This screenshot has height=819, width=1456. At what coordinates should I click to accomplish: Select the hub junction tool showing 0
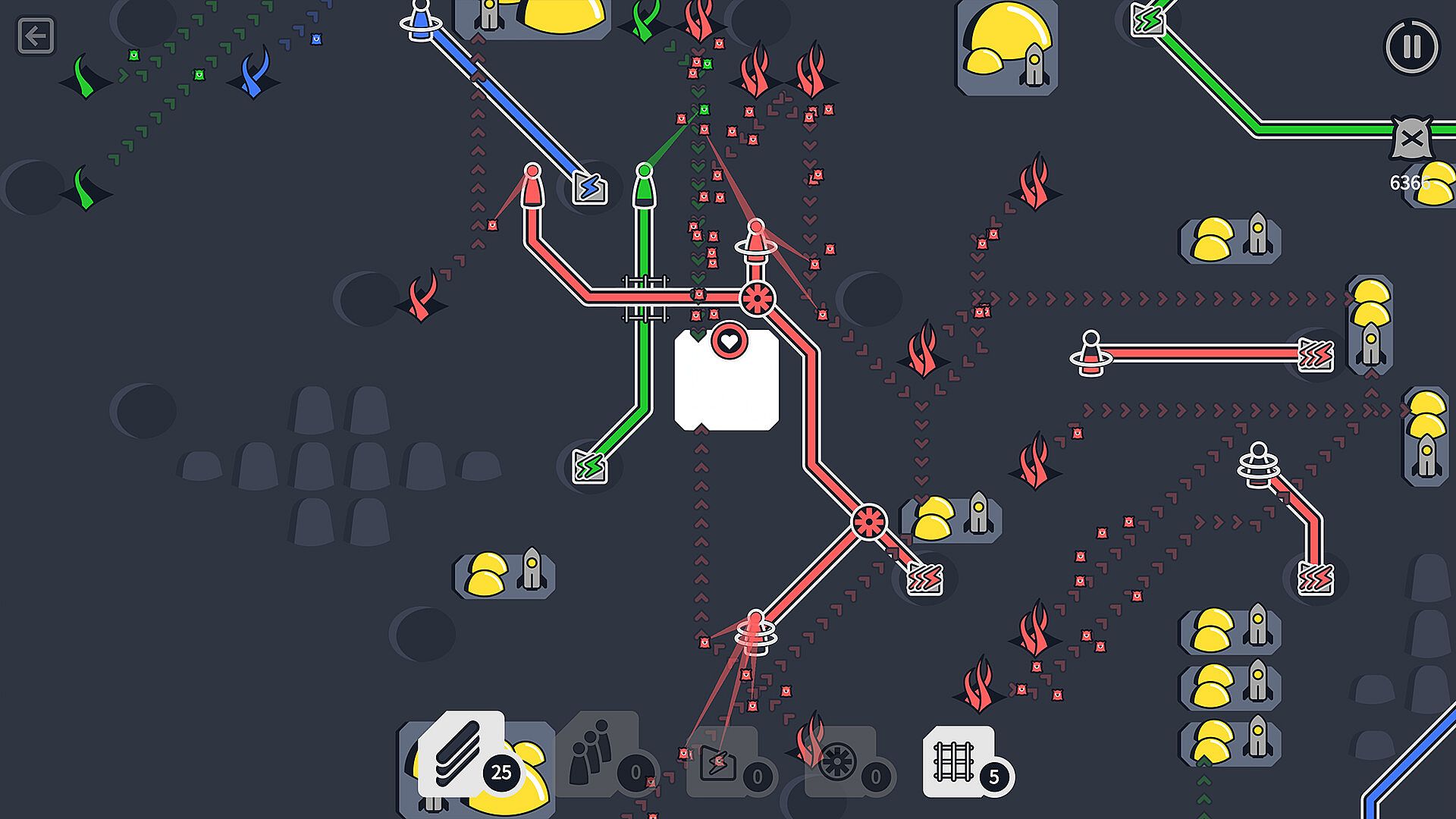tap(839, 763)
